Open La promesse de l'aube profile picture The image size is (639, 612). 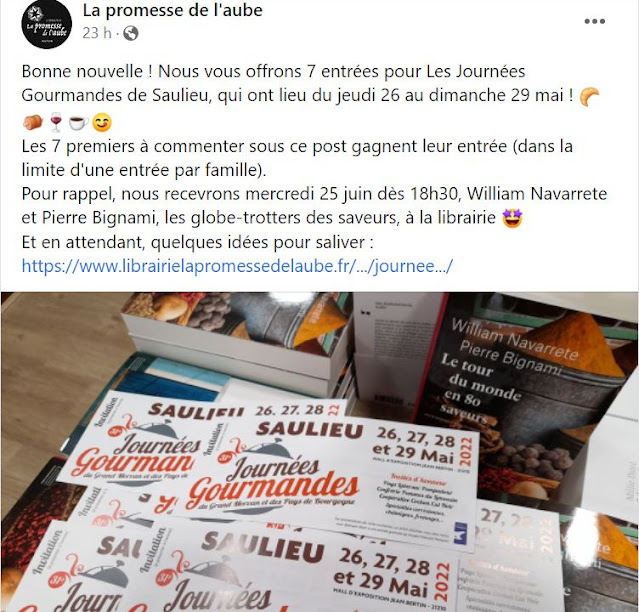(47, 23)
